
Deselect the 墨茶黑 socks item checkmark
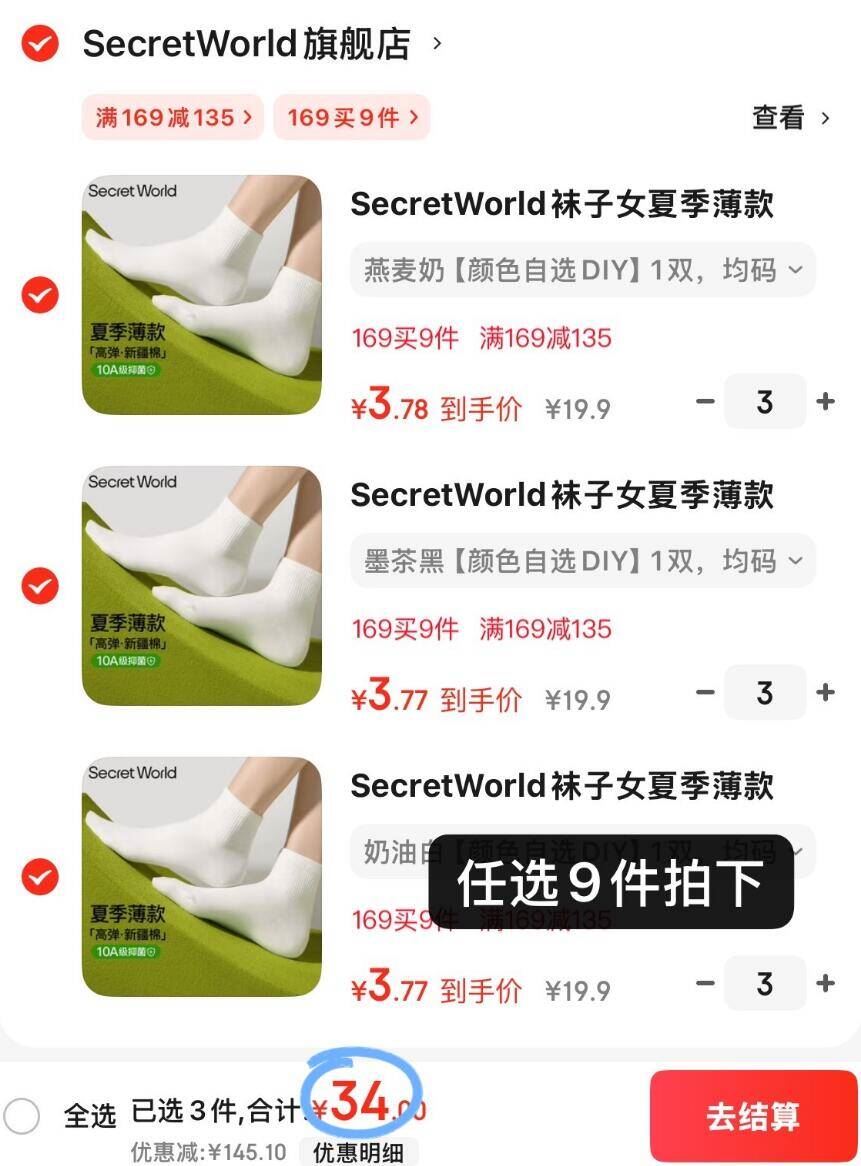click(x=38, y=586)
